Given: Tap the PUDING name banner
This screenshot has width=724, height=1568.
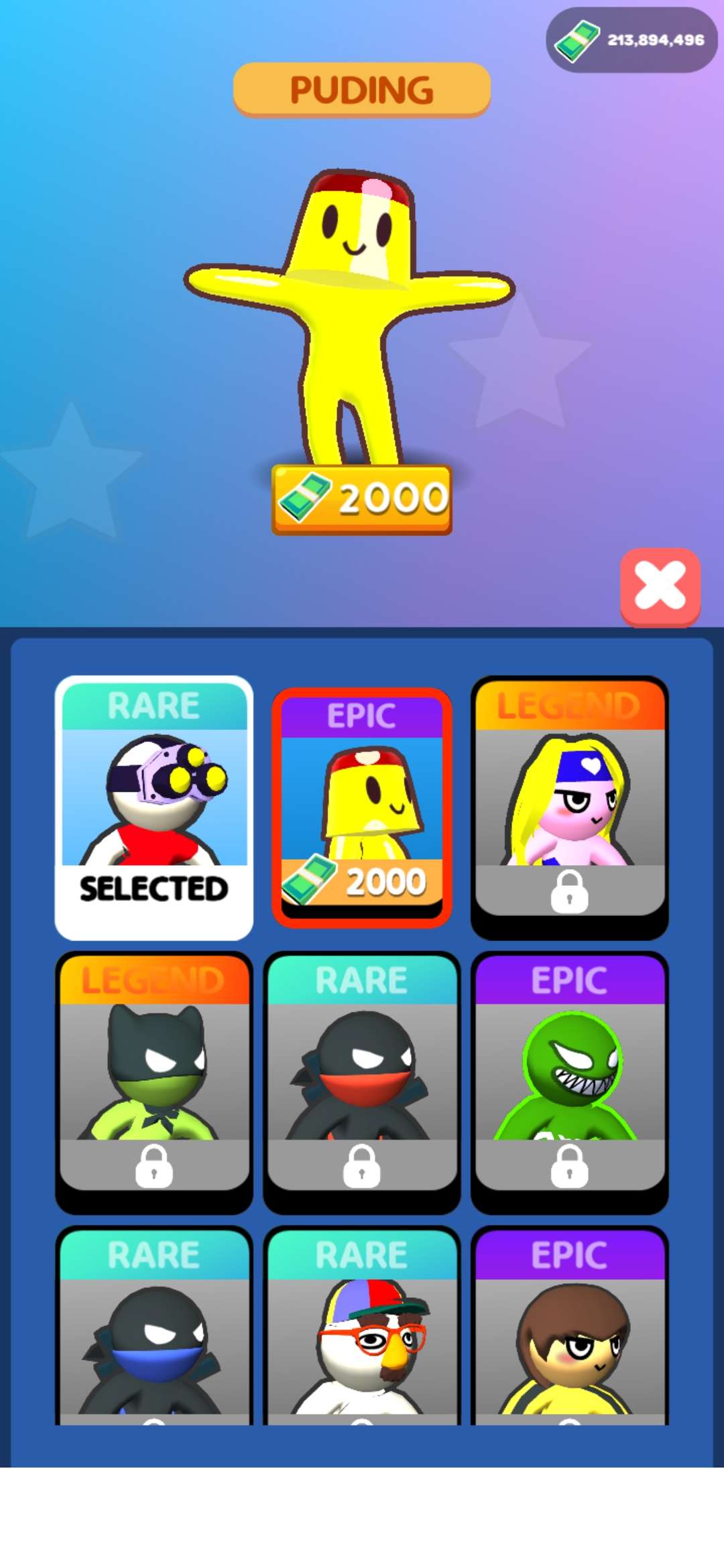Looking at the screenshot, I should [362, 90].
